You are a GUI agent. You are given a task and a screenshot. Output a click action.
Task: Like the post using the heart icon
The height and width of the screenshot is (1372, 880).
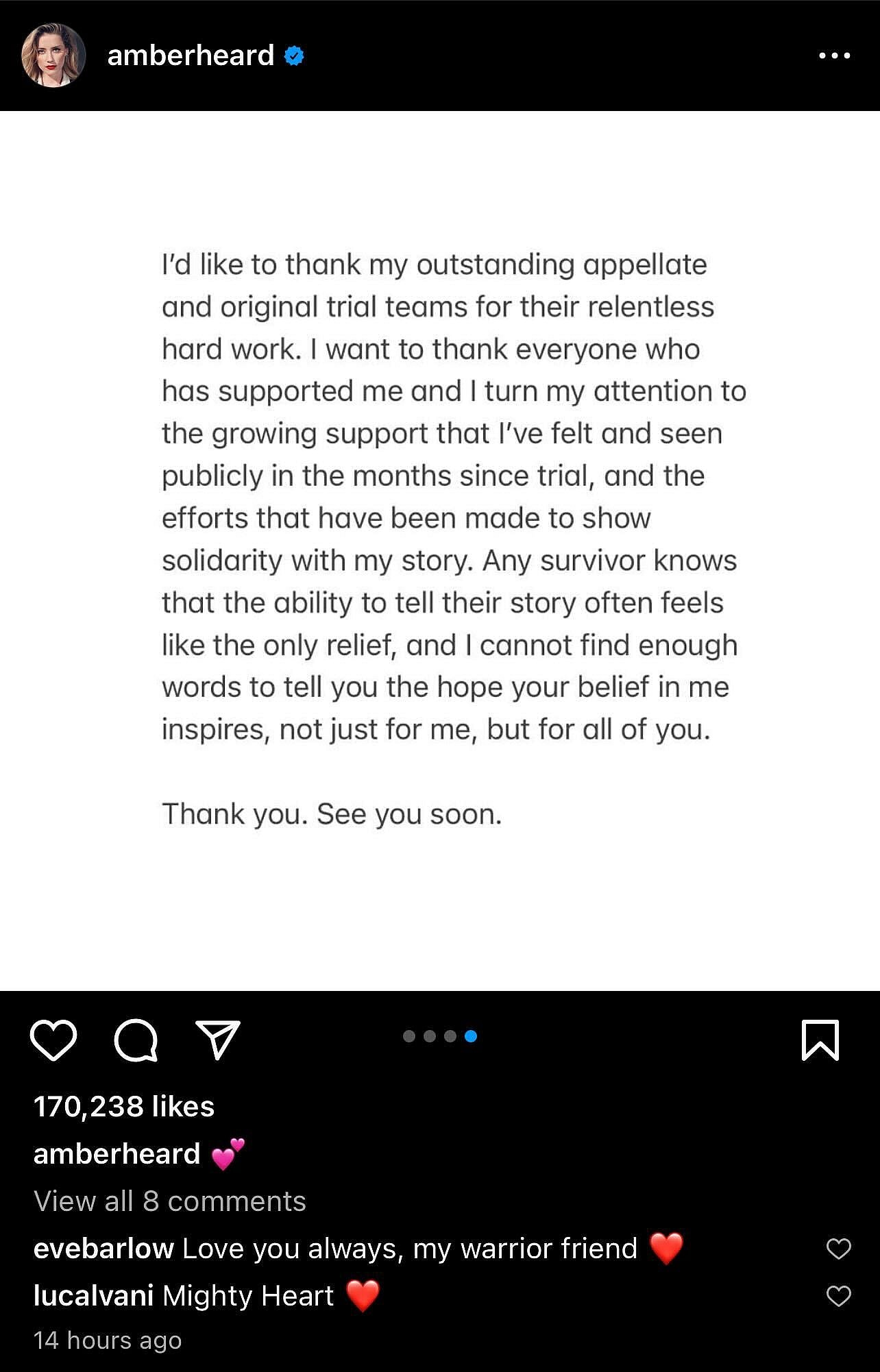coord(53,1041)
